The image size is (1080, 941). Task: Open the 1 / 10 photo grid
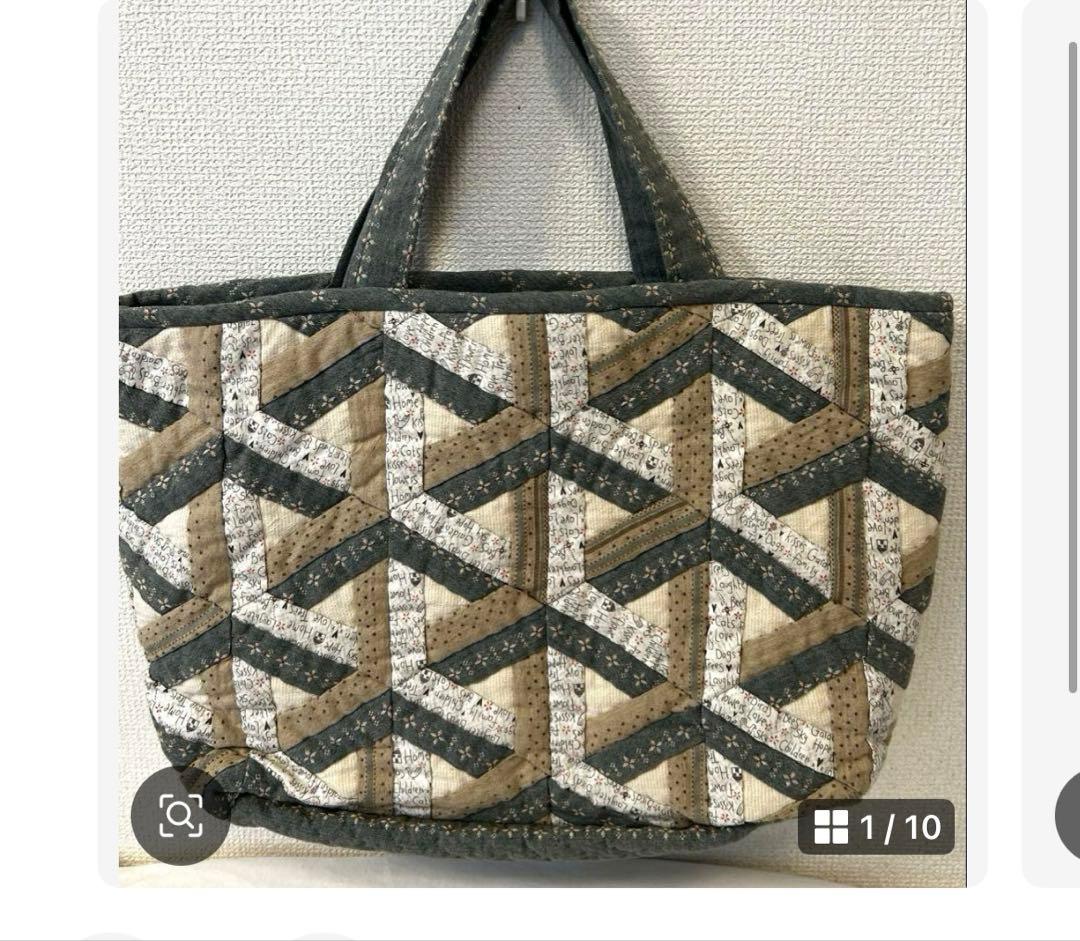(x=877, y=827)
